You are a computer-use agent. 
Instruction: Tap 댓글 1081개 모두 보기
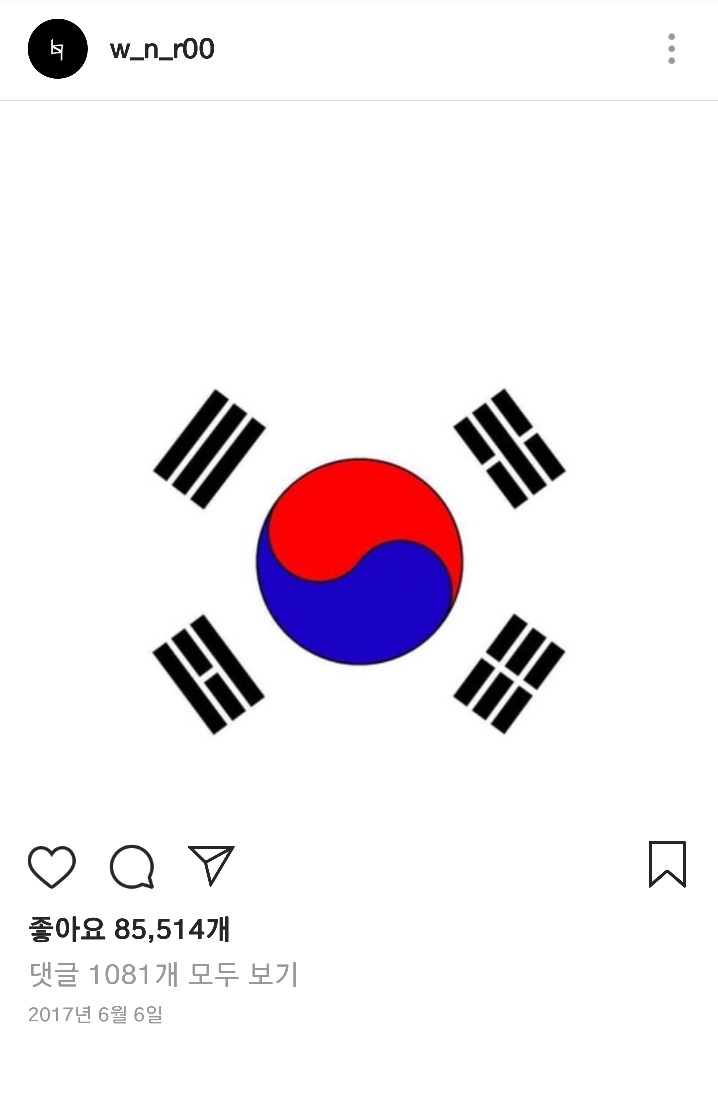[x=163, y=974]
